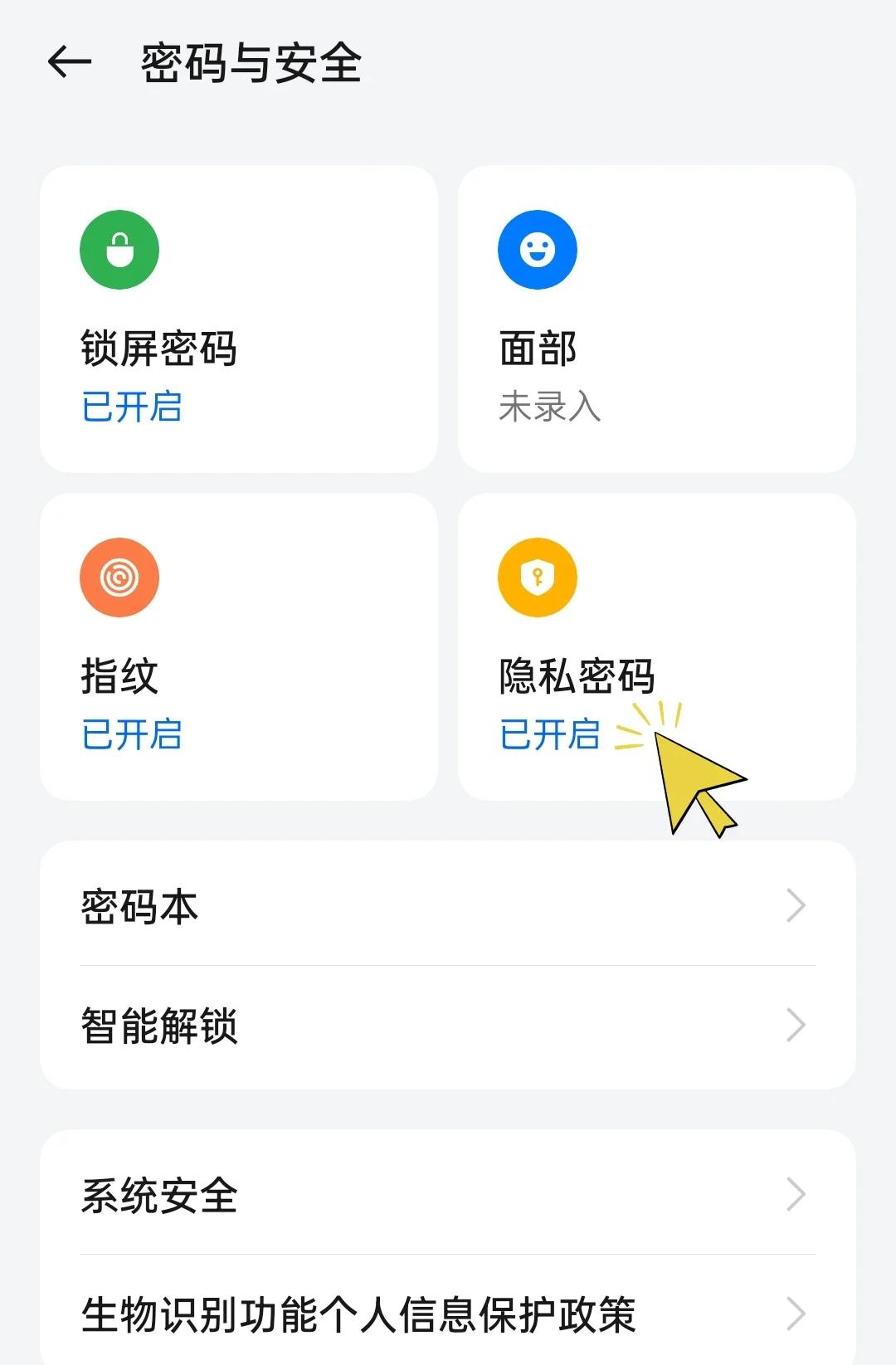View 生物识别功能个人信息保护政策
Screen dimensions: 896x1365
(x=448, y=1314)
